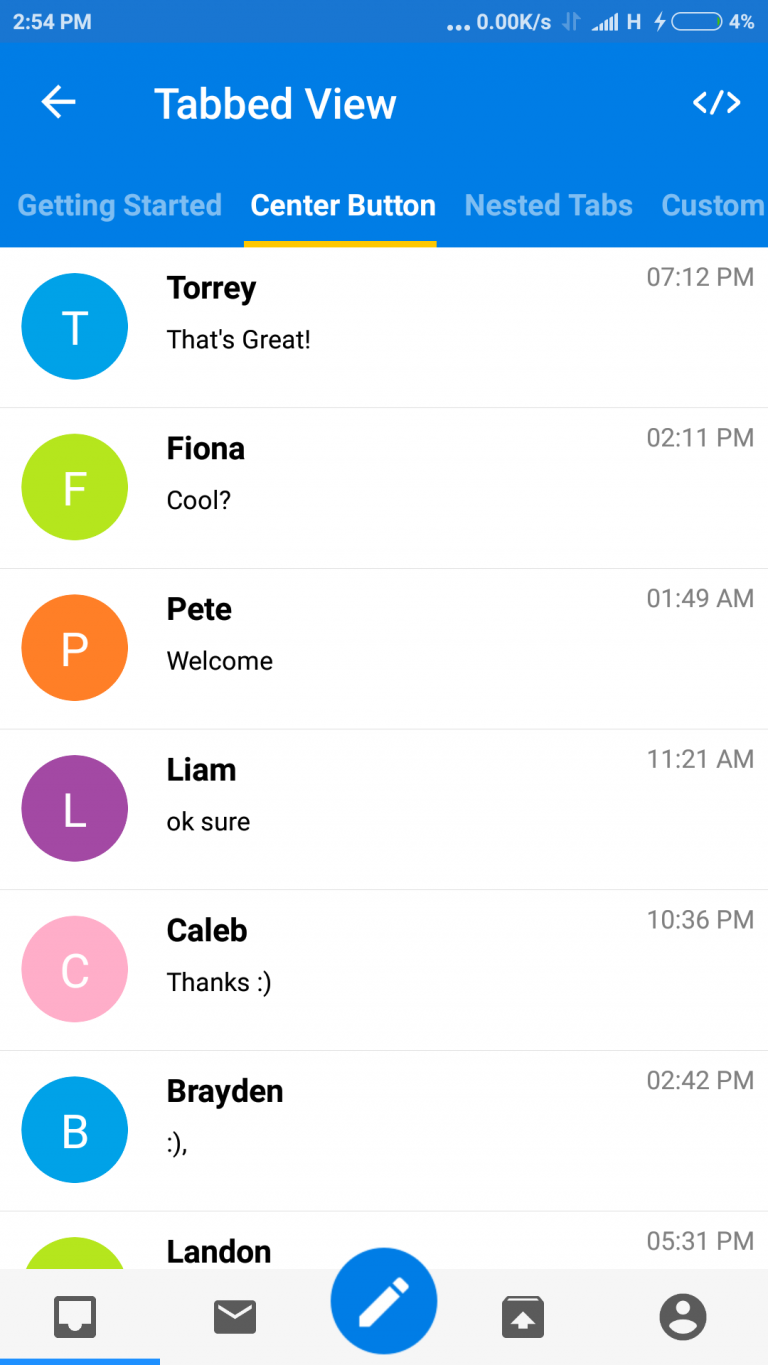Select the inbox tray bottom tab
The height and width of the screenshot is (1365, 768).
pyautogui.click(x=75, y=1317)
